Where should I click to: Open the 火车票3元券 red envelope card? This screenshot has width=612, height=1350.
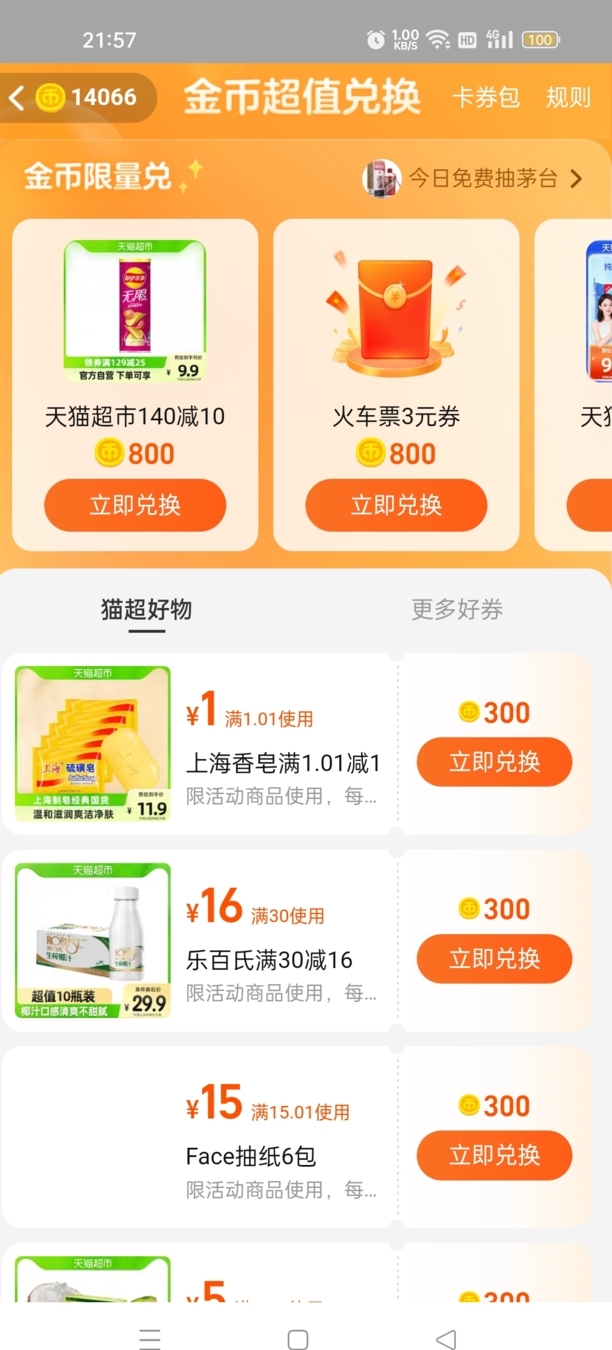(x=396, y=312)
